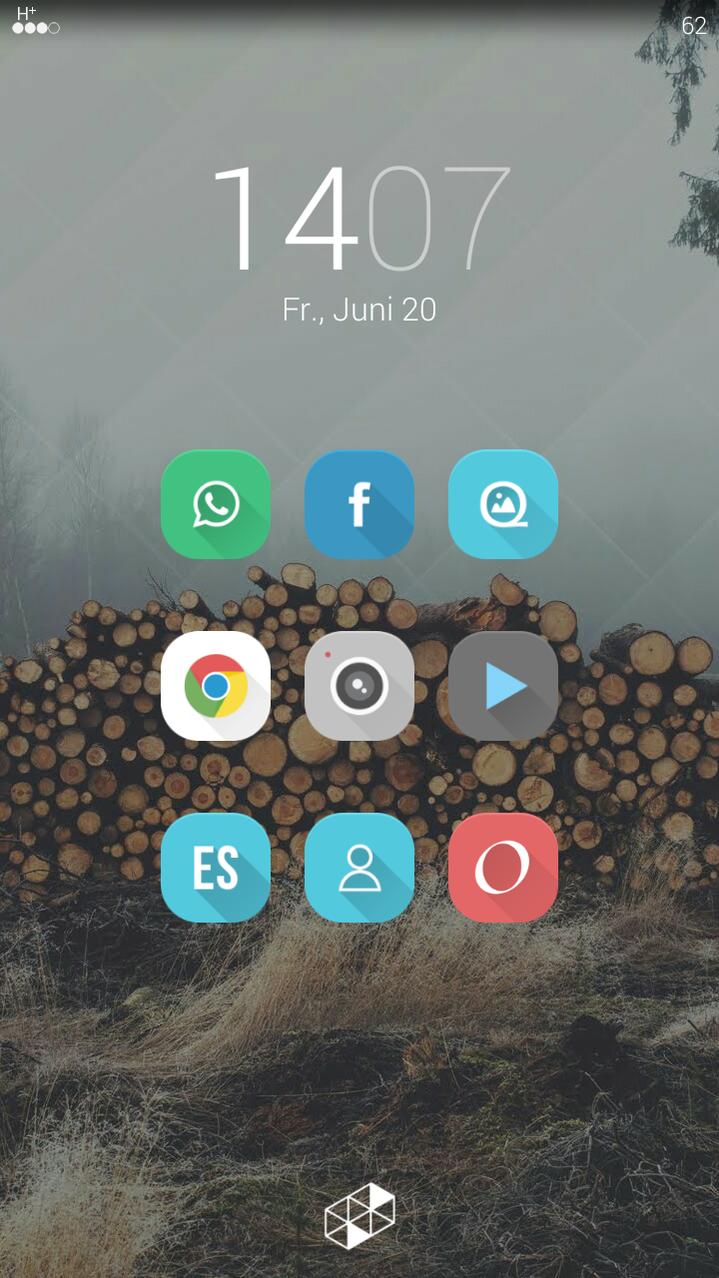Open the Play Store app
Screen dimensions: 719x1278
tap(503, 686)
